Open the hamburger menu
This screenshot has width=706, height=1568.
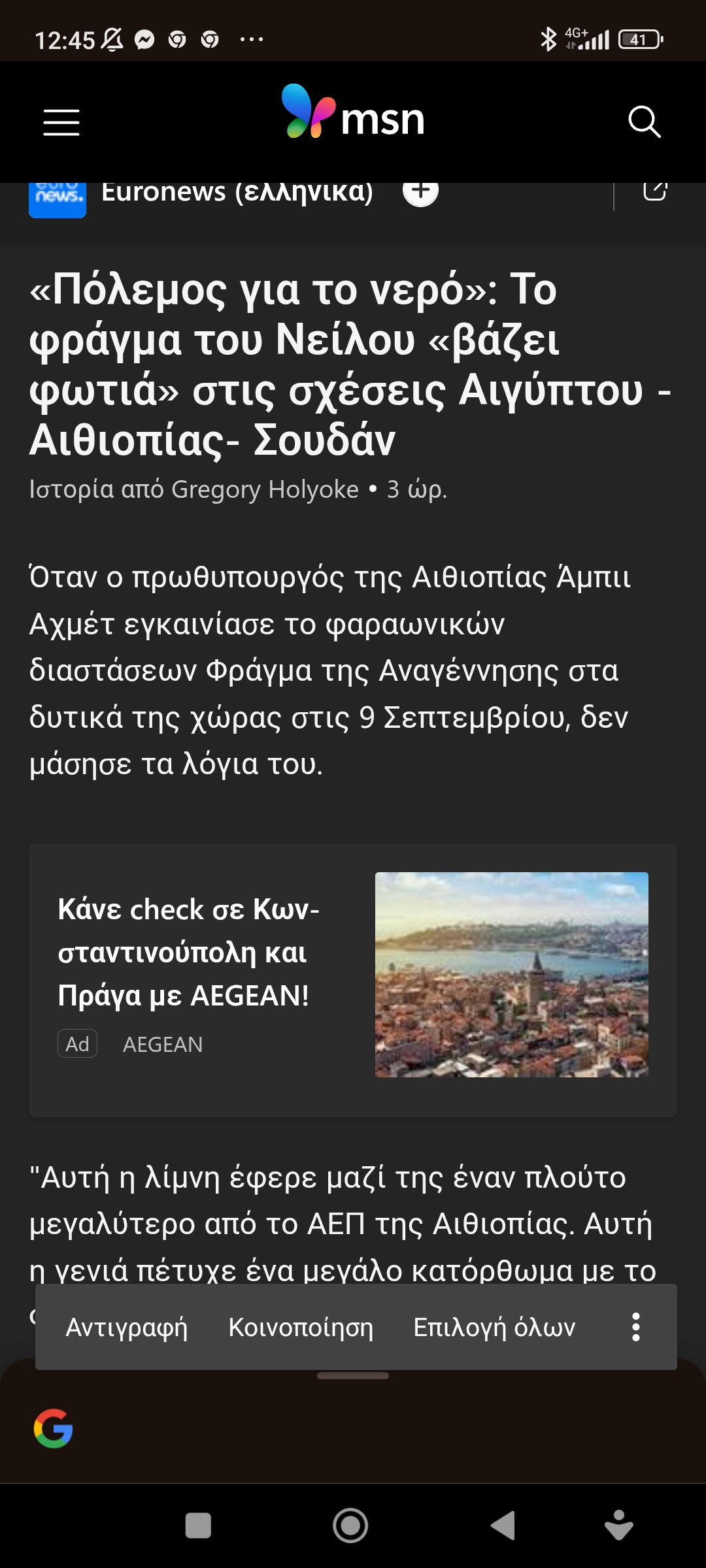(61, 122)
